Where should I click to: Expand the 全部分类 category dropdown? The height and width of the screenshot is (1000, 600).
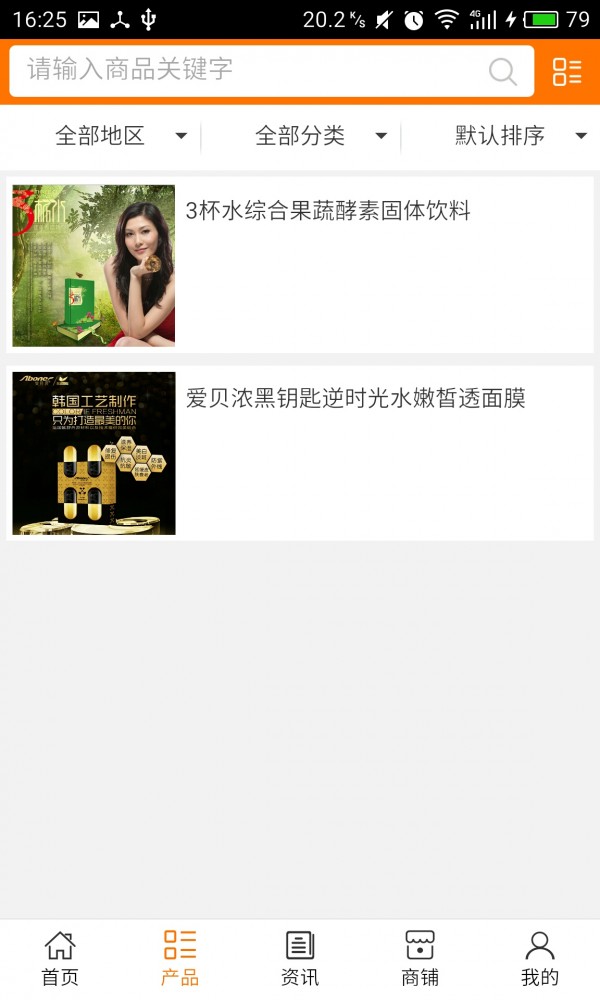point(320,136)
